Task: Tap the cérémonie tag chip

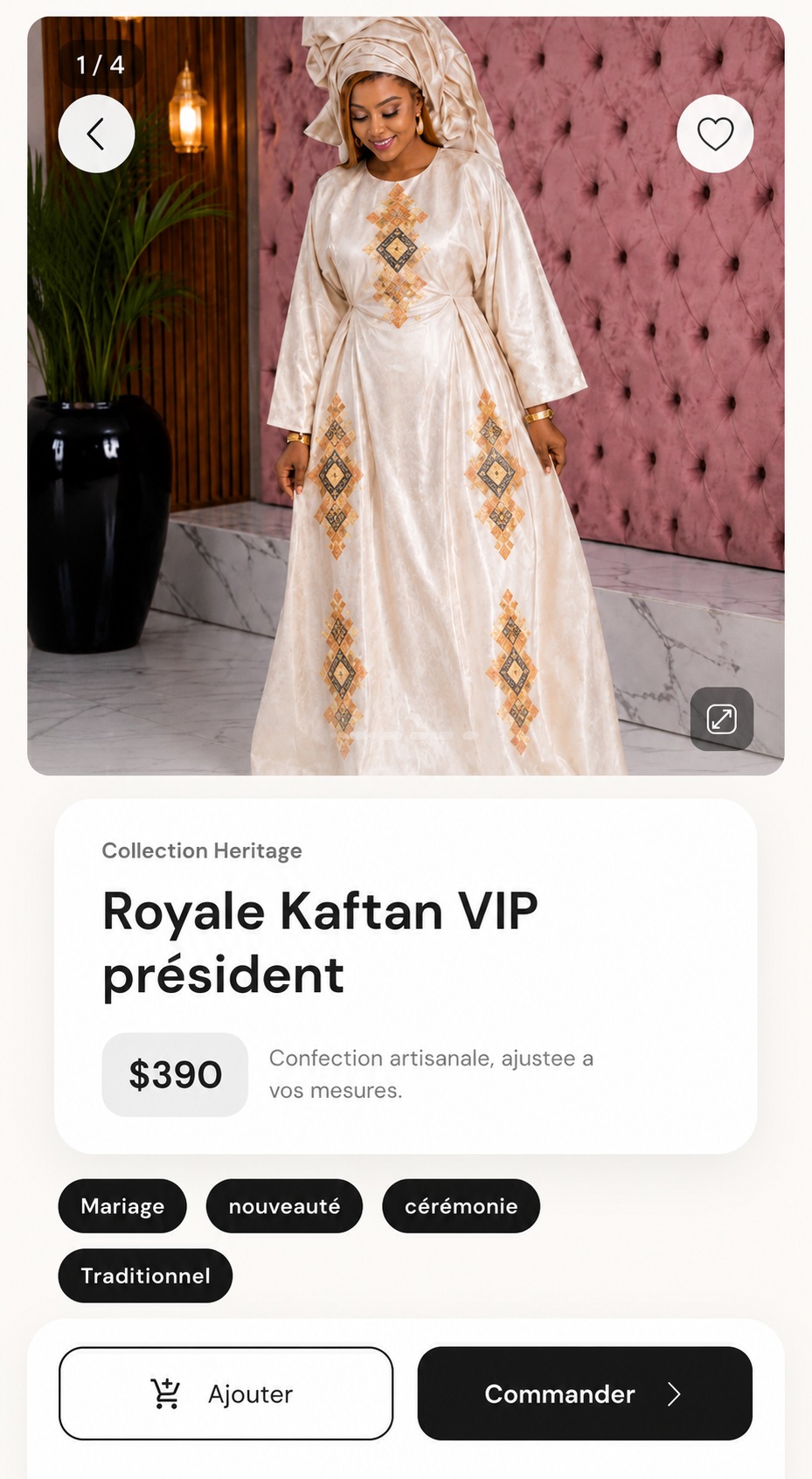Action: [x=461, y=1206]
